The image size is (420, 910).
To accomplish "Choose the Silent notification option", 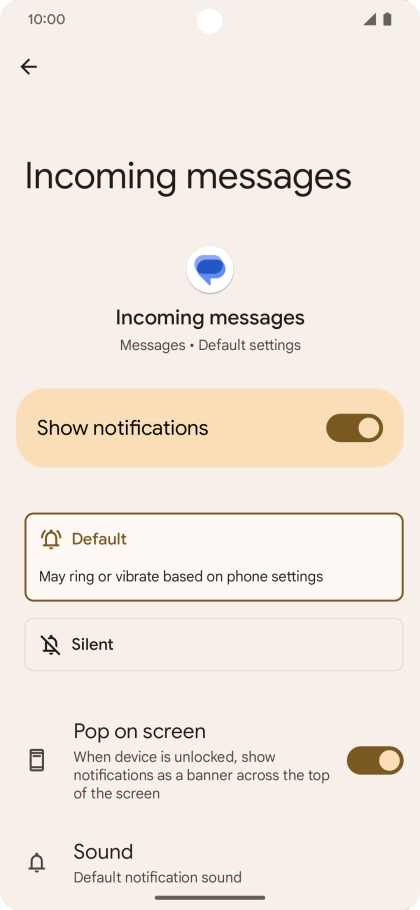I will pos(213,644).
